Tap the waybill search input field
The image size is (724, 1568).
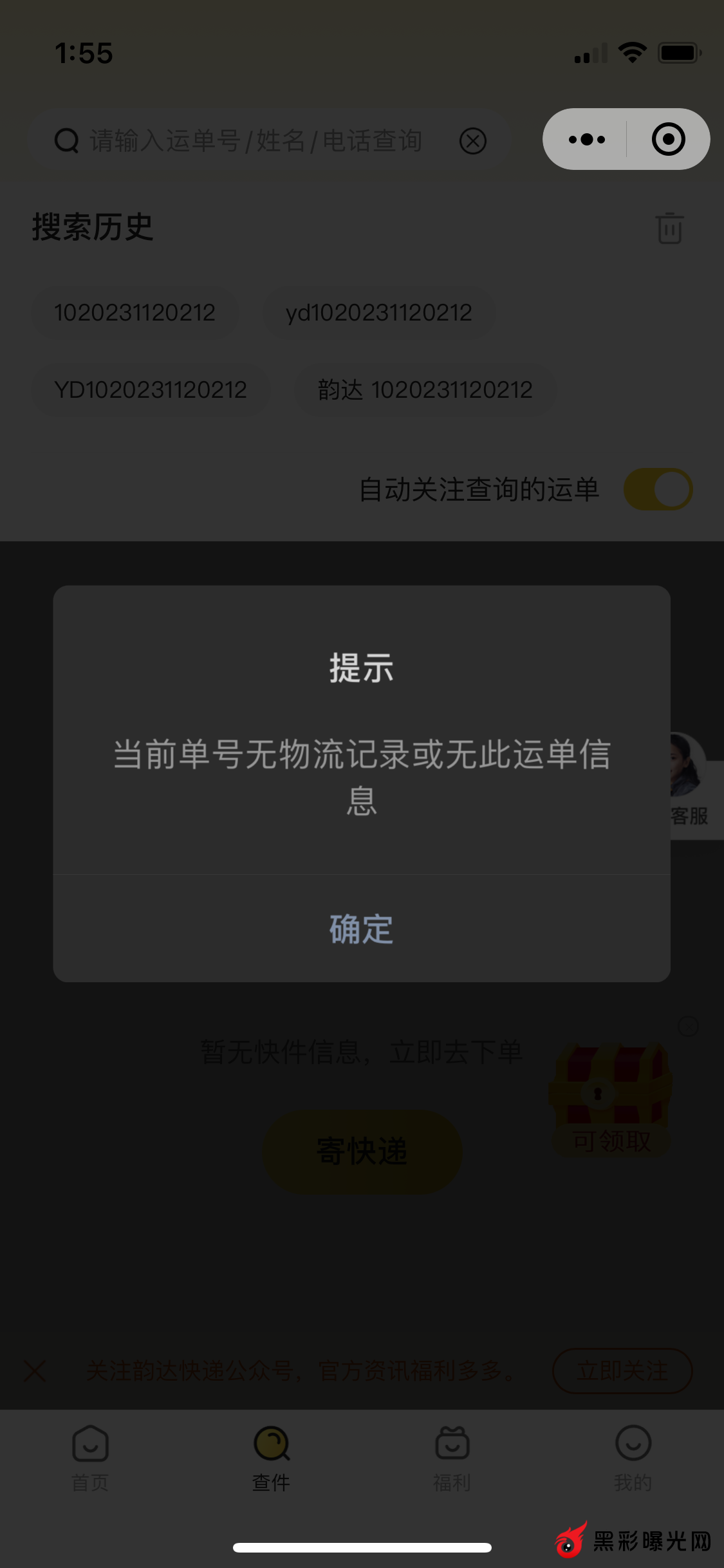coord(257,141)
